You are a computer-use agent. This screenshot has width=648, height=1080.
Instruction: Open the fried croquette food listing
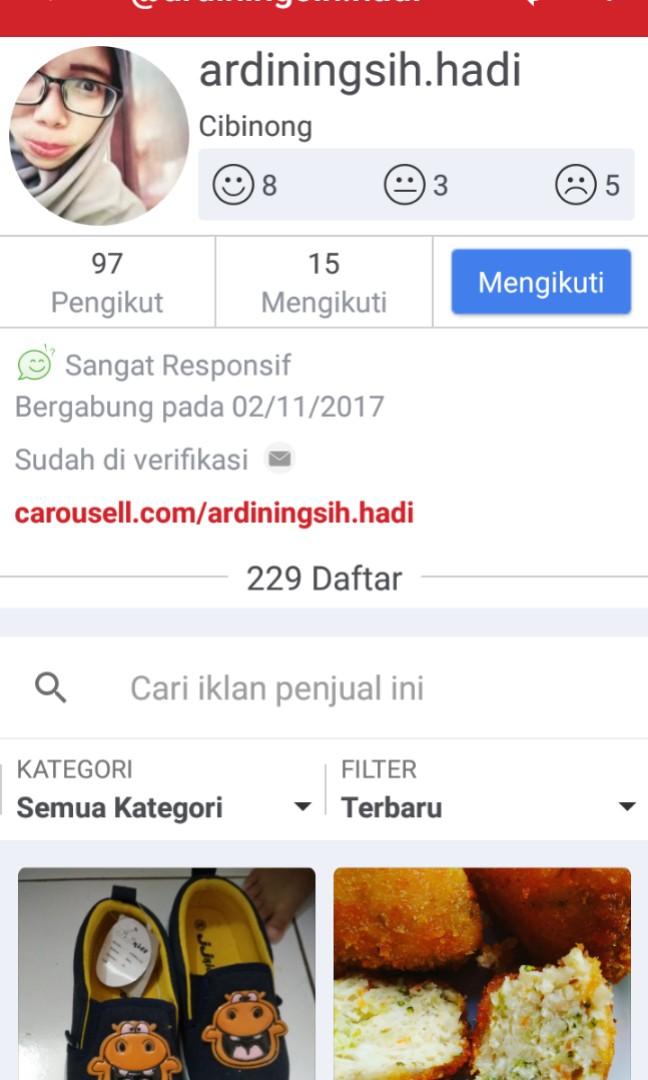(482, 974)
